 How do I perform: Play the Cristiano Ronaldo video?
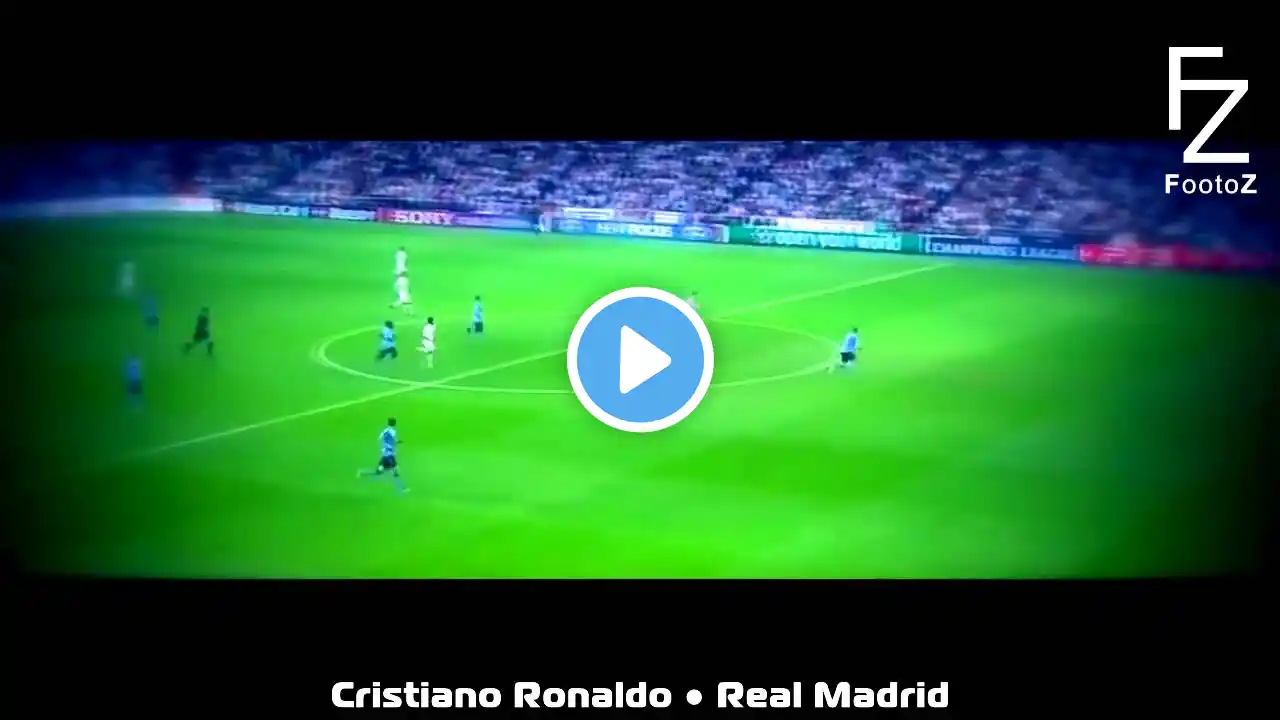coord(640,360)
